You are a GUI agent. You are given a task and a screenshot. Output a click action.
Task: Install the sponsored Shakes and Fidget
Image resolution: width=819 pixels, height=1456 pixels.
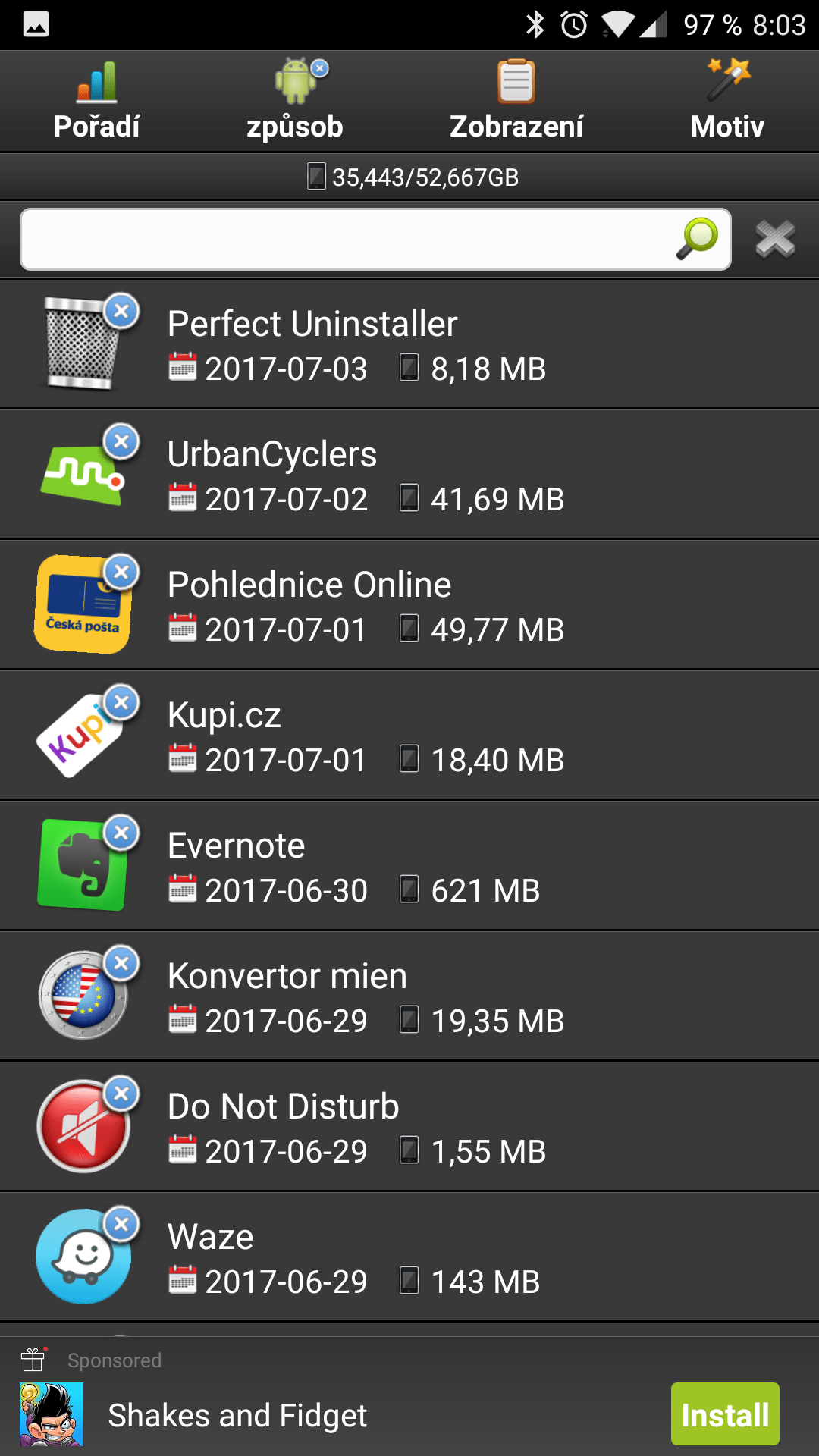[724, 1414]
